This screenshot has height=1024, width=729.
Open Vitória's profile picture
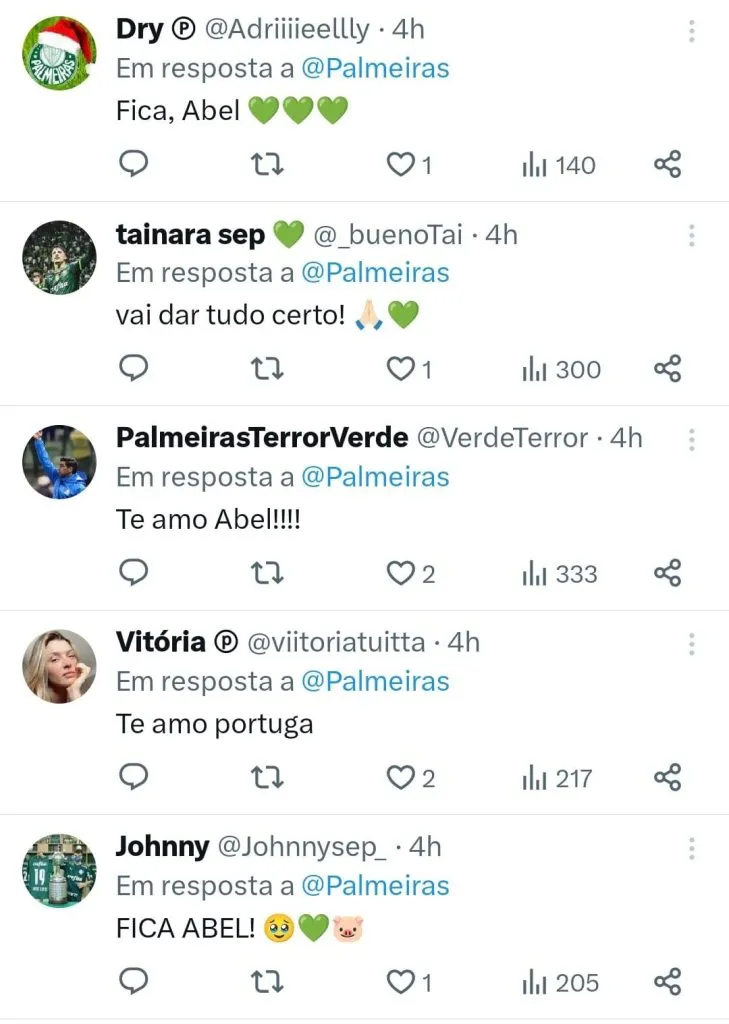[x=59, y=667]
